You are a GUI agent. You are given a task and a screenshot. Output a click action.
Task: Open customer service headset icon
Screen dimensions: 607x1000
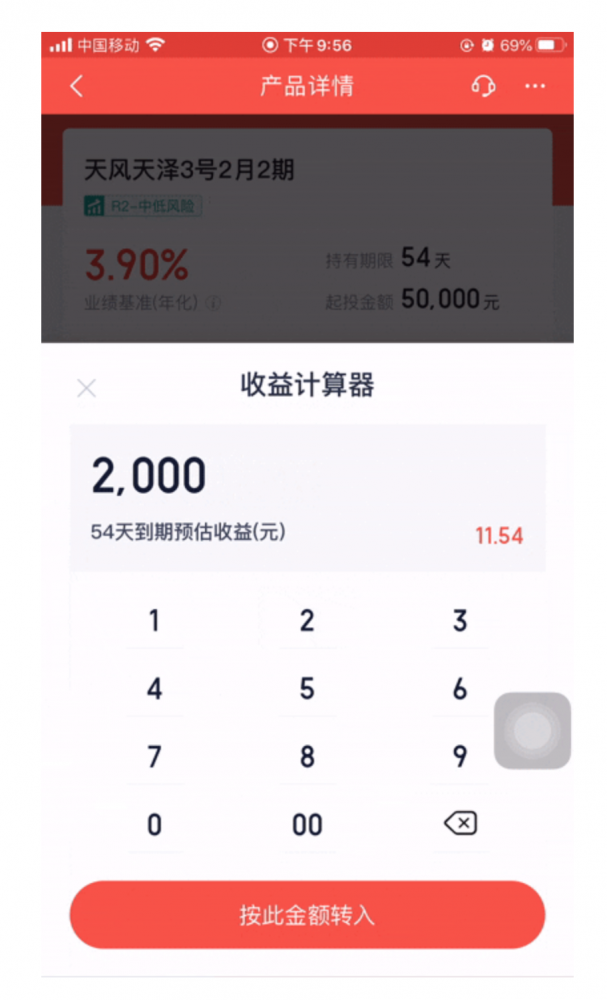tap(483, 85)
